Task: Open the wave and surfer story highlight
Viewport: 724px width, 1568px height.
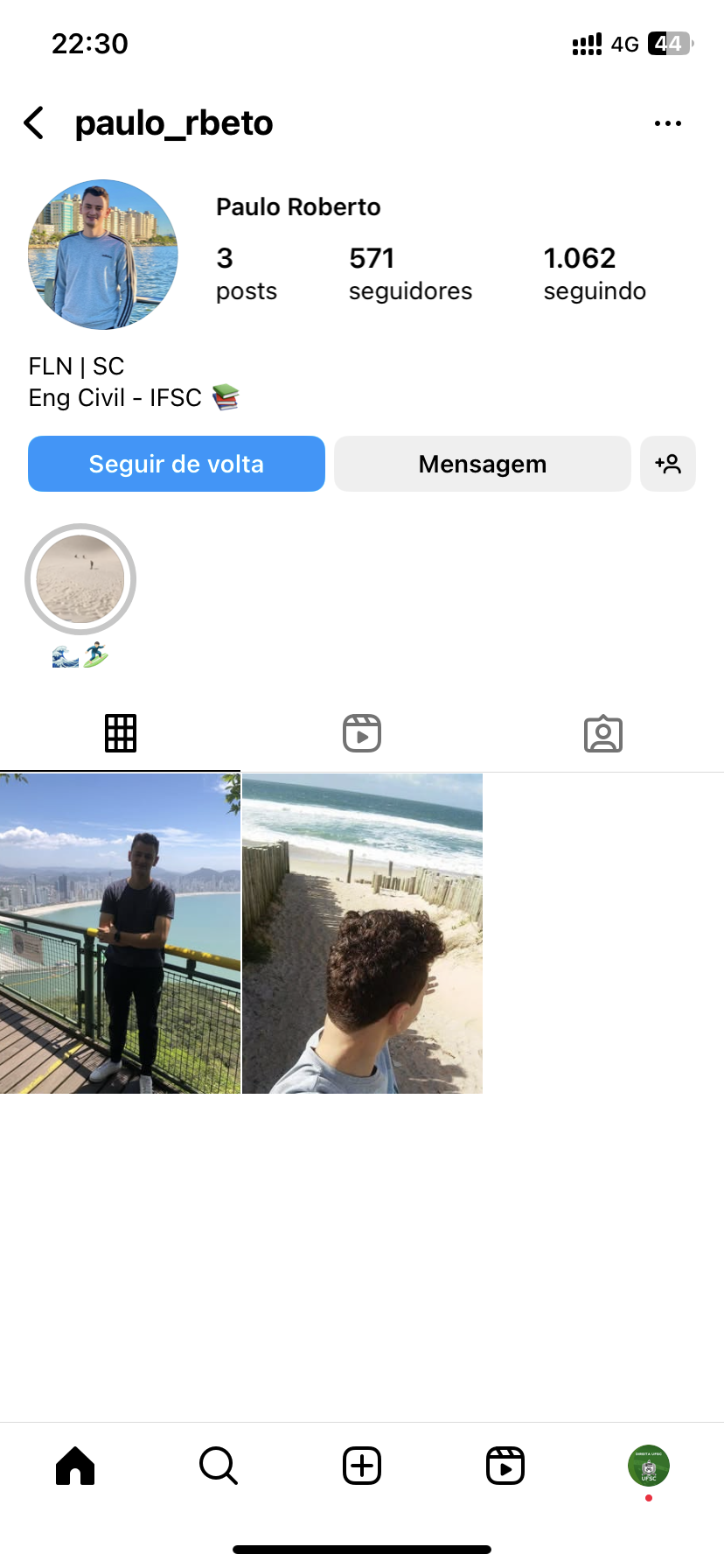Action: [x=80, y=580]
